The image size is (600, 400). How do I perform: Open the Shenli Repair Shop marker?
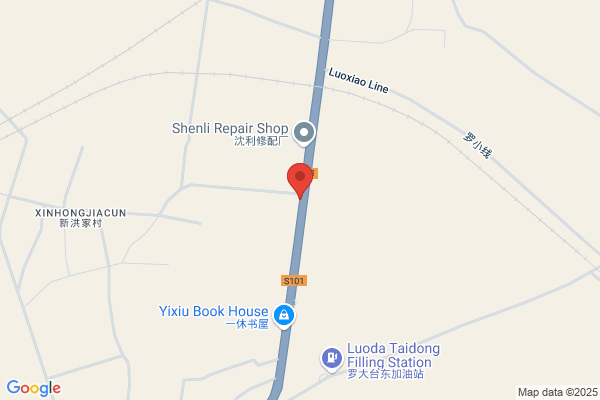point(304,133)
